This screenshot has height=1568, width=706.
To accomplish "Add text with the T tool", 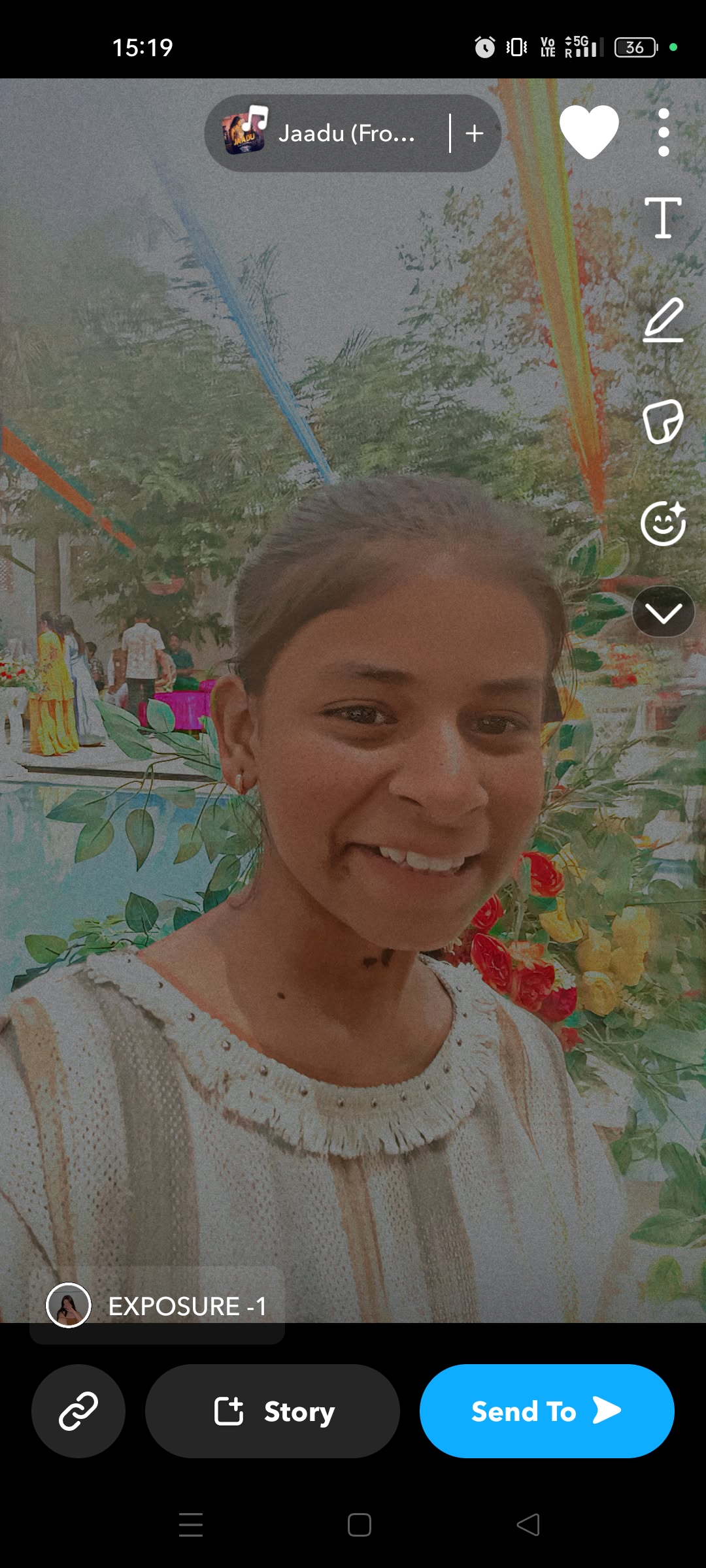I will (x=663, y=218).
